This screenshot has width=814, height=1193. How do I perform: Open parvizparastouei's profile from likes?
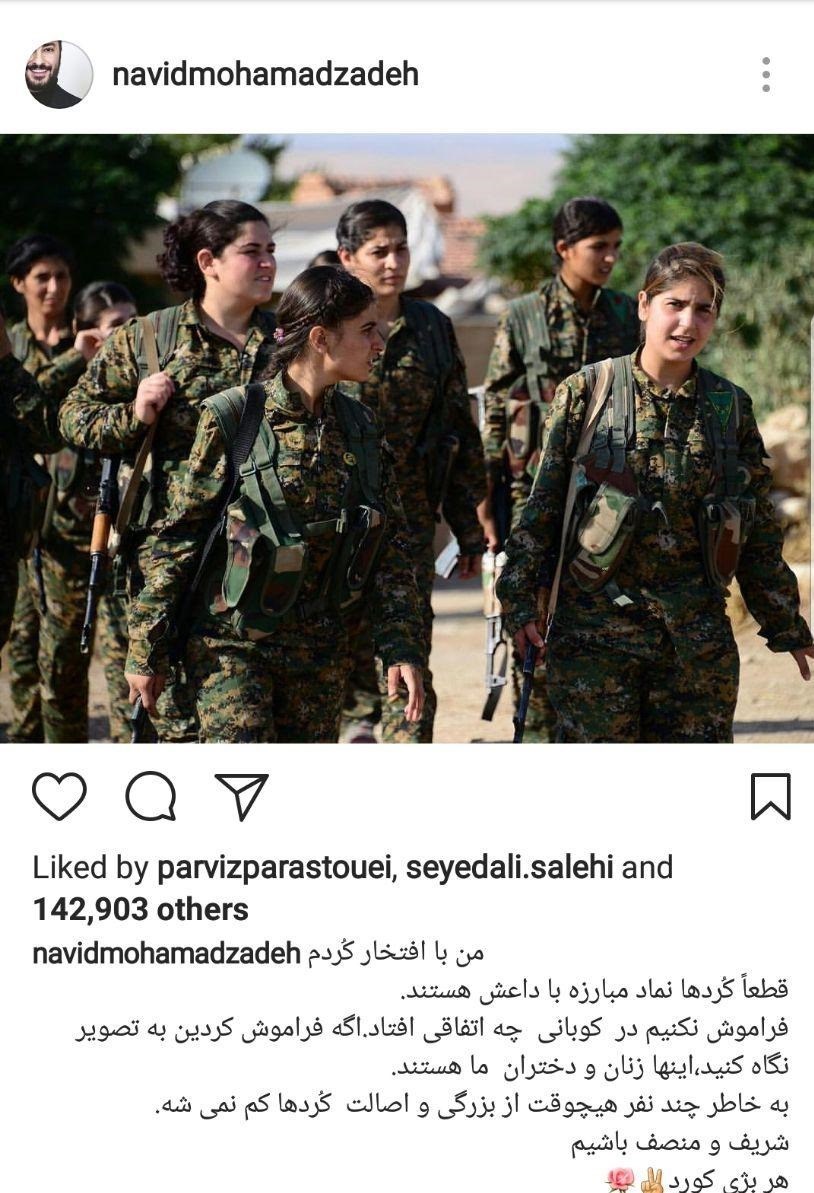pyautogui.click(x=277, y=868)
